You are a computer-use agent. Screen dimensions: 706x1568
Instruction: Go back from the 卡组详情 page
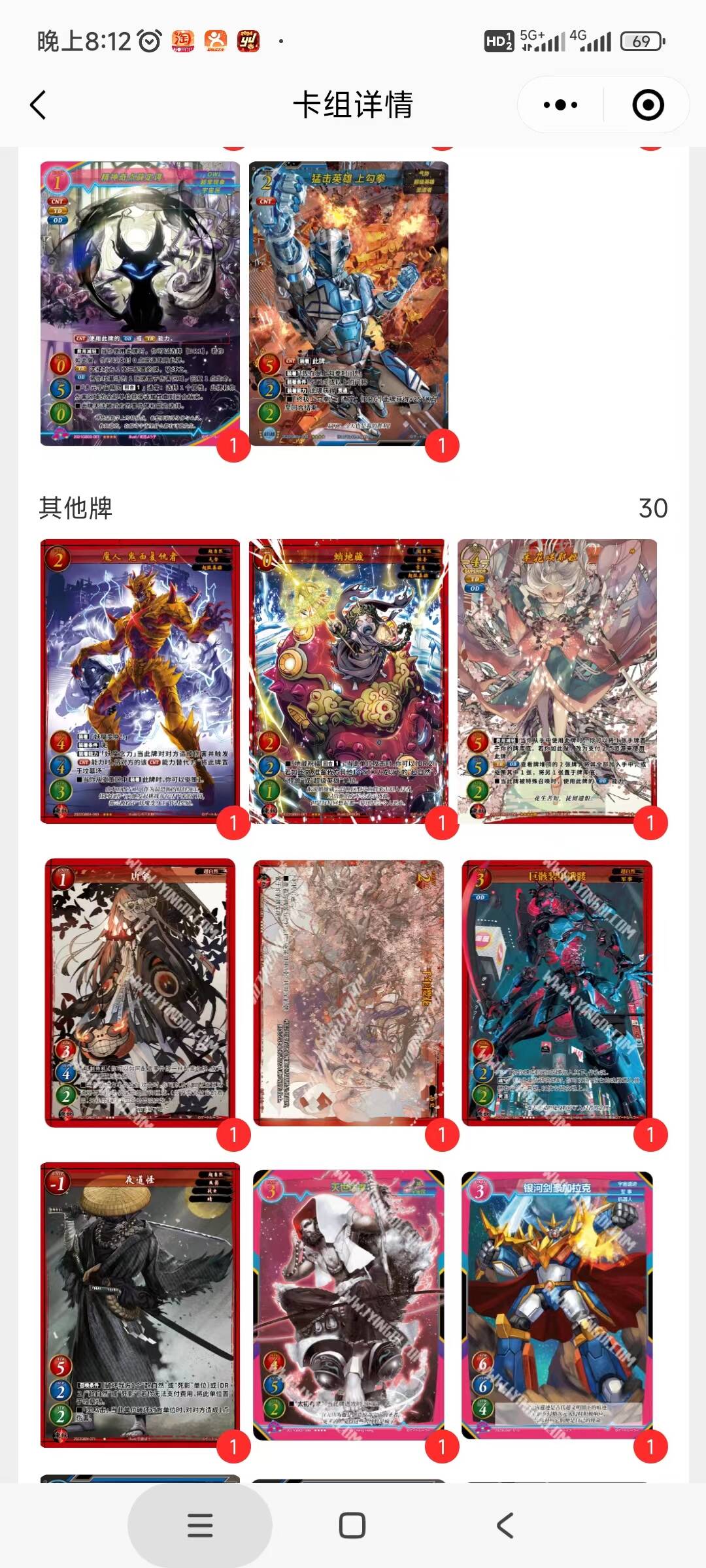pyautogui.click(x=39, y=105)
